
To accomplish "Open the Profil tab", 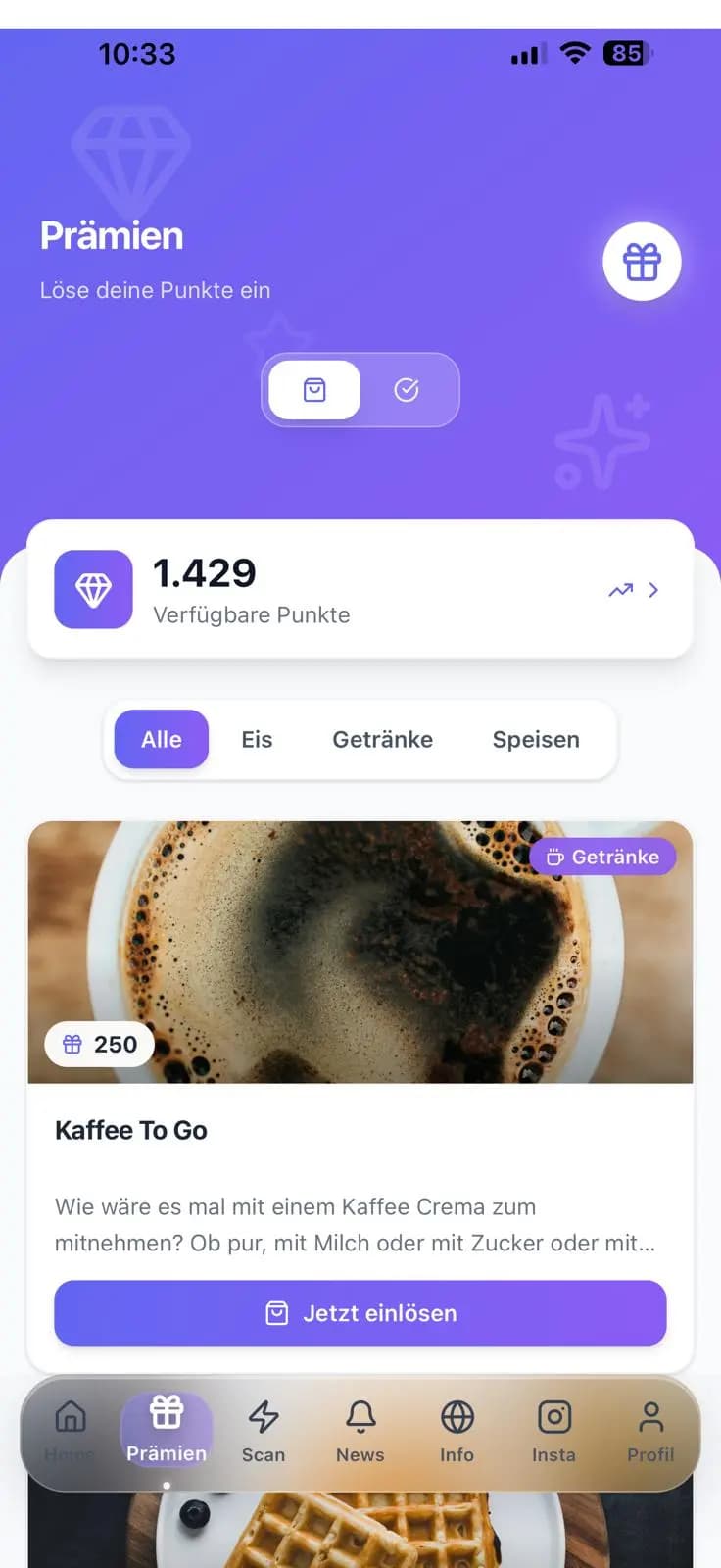I will click(x=650, y=1432).
